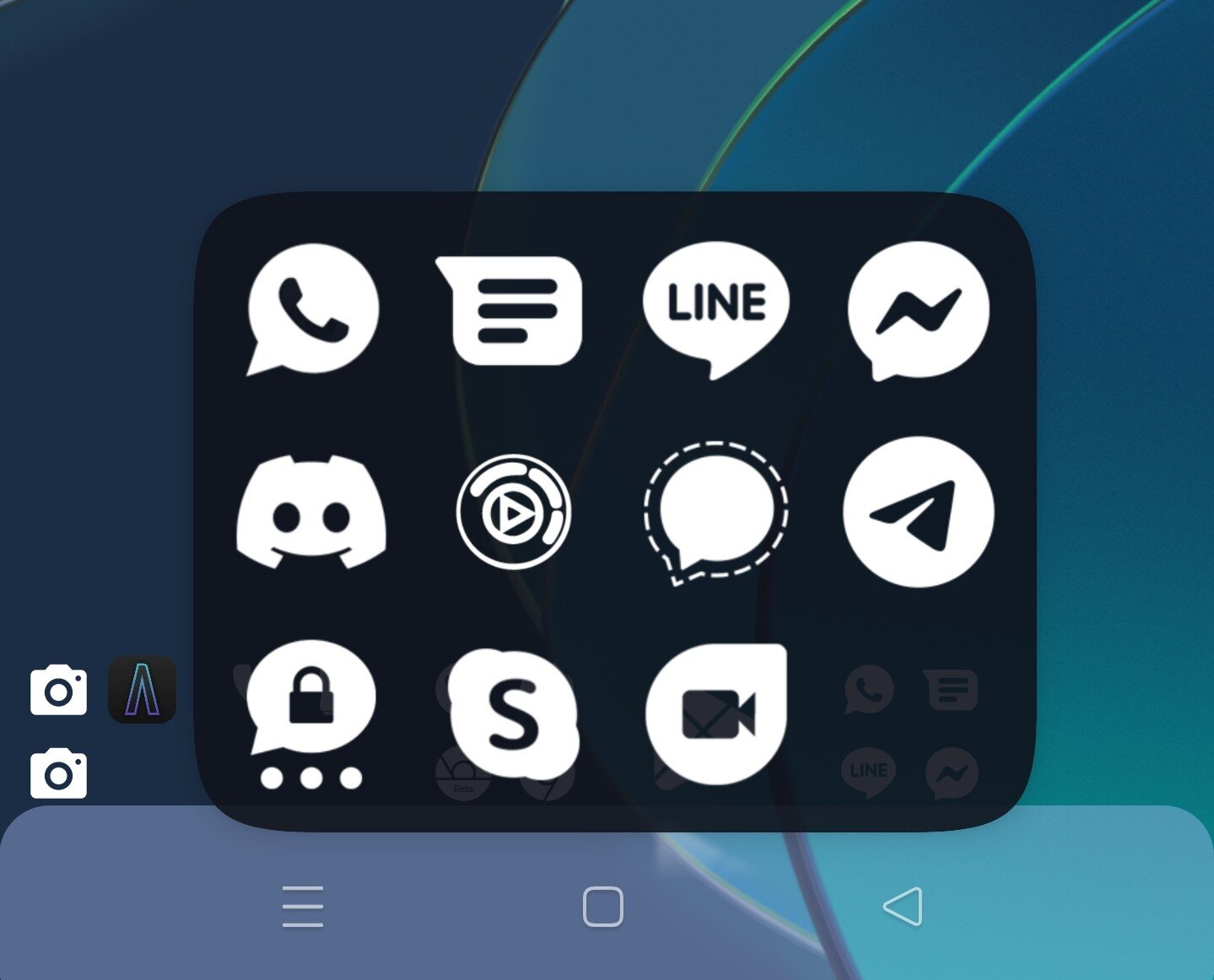The width and height of the screenshot is (1214, 980).
Task: Open WhatsApp from the folder
Action: point(312,309)
